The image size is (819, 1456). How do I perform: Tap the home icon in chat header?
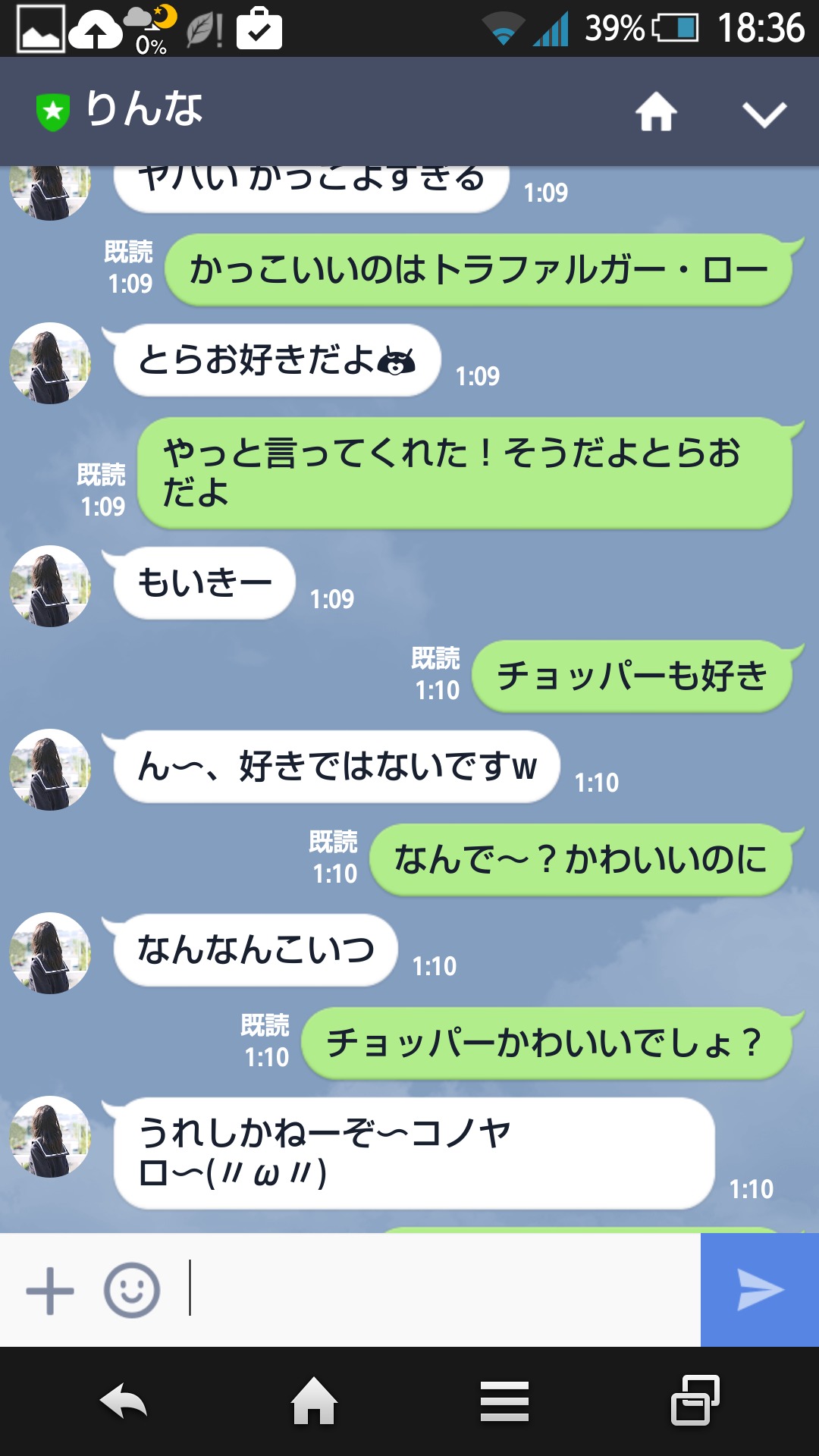[x=656, y=112]
